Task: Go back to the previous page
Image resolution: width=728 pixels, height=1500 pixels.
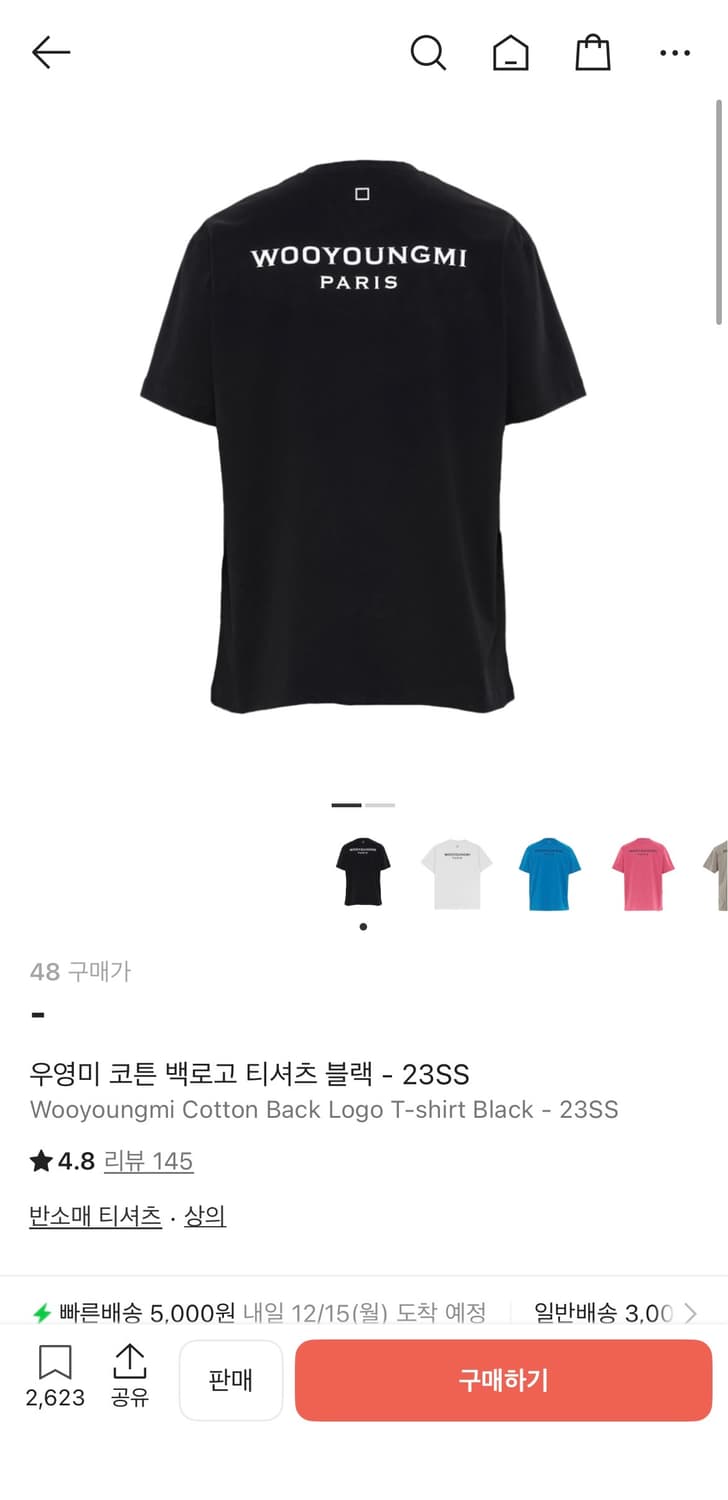Action: pos(50,53)
